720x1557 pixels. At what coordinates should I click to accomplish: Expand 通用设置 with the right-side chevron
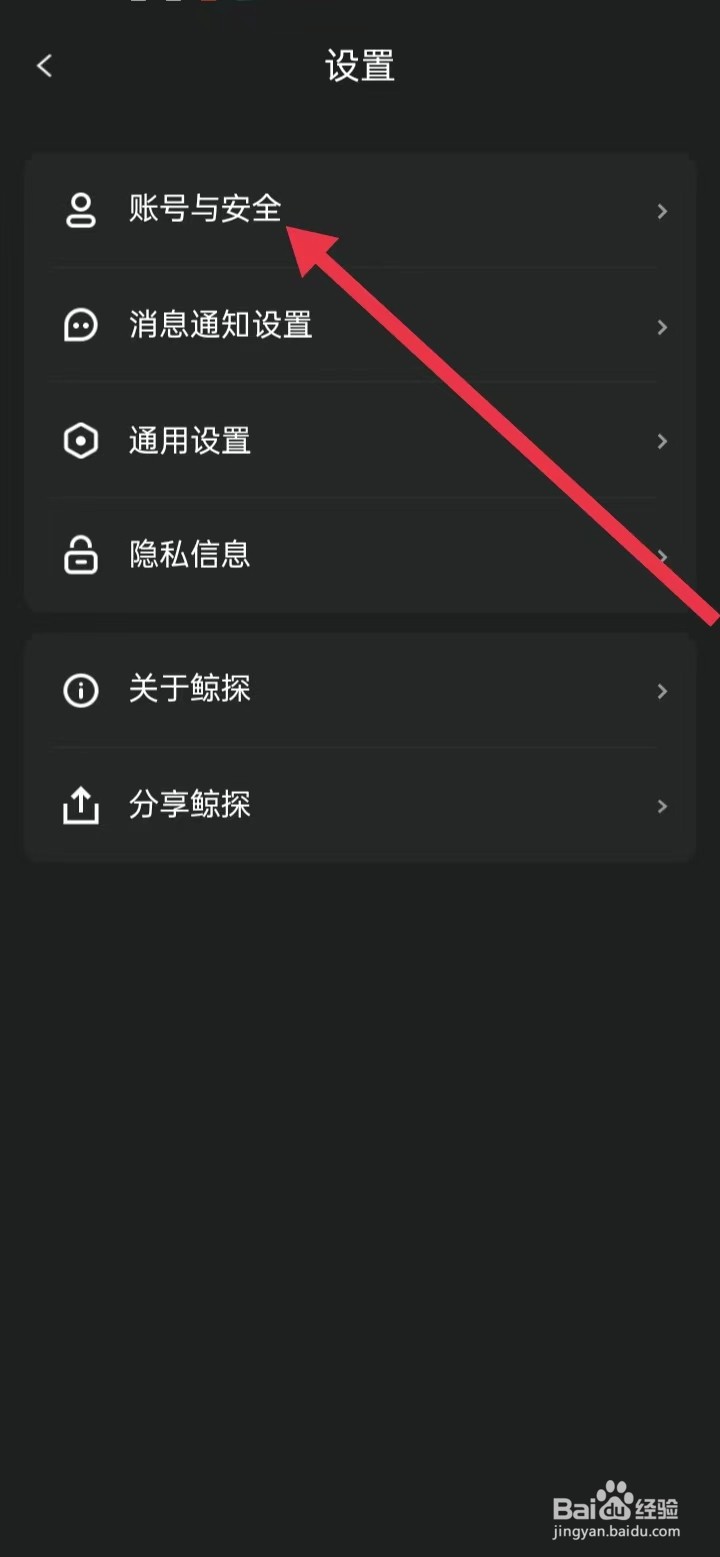[662, 441]
